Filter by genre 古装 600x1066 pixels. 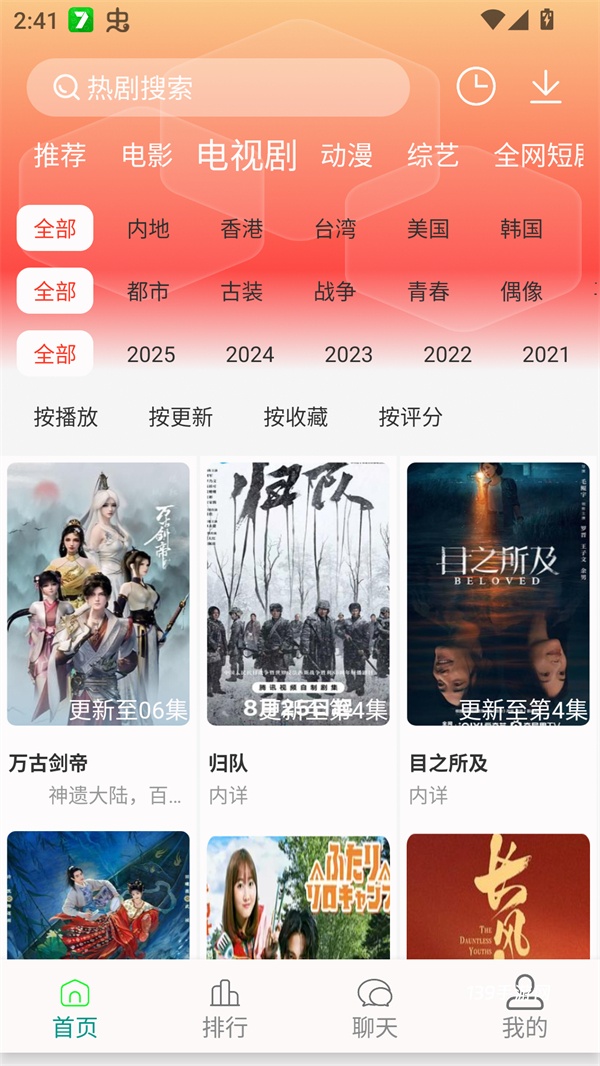[242, 292]
